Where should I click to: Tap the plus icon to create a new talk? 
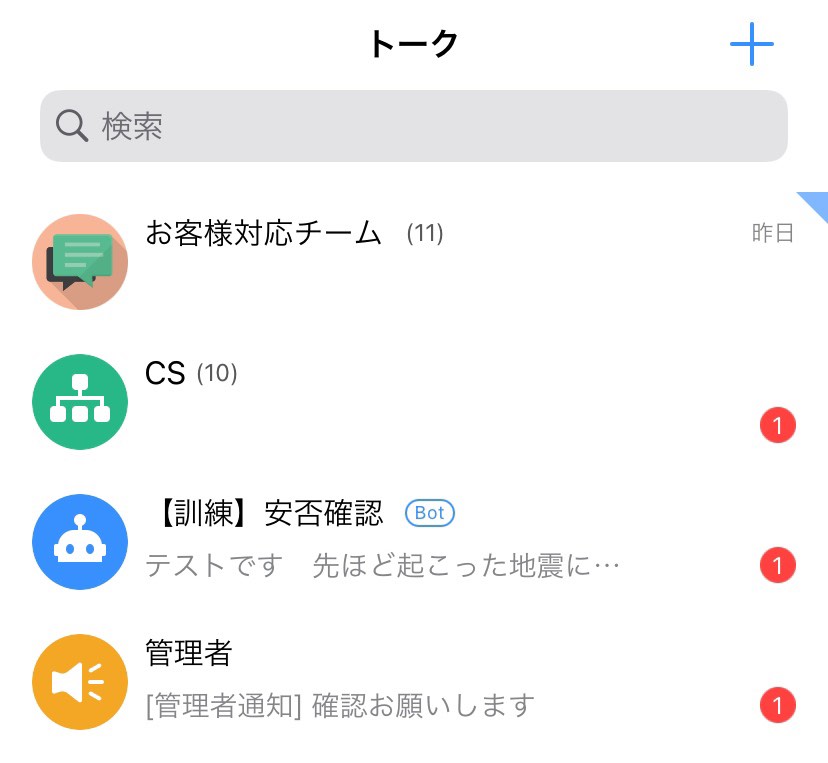(x=751, y=45)
